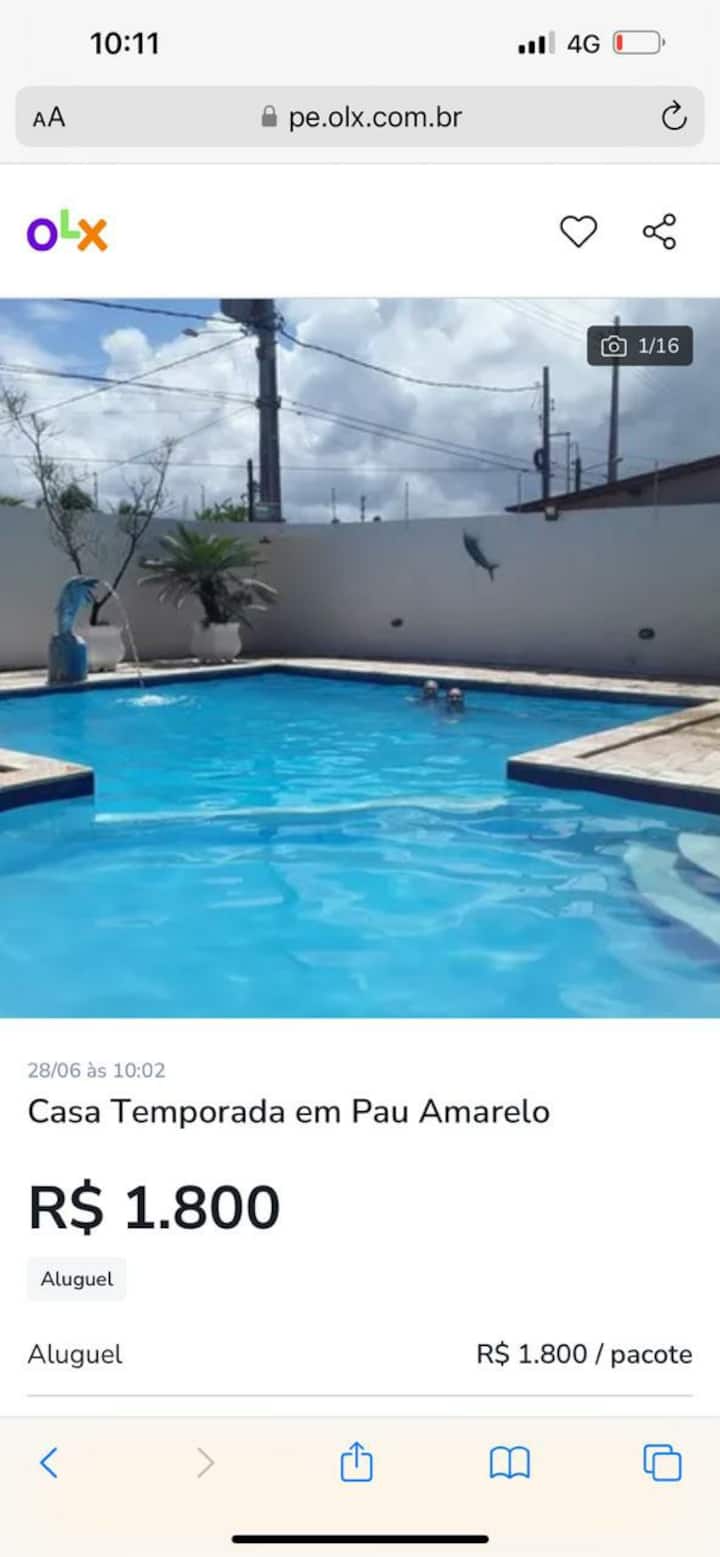Save this listing with the heart icon
720x1557 pixels.
pos(578,232)
